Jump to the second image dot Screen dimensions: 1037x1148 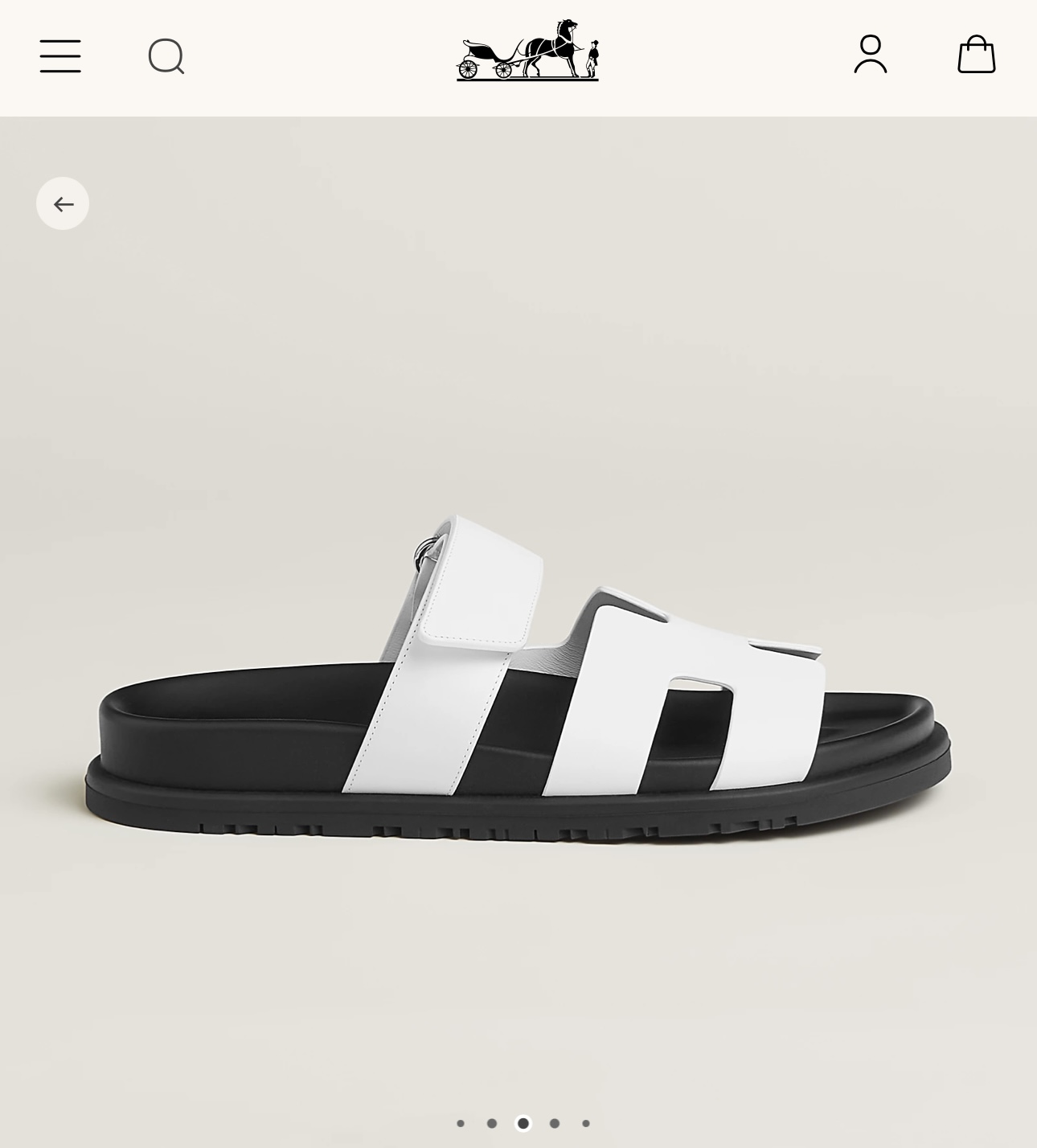click(x=492, y=1123)
